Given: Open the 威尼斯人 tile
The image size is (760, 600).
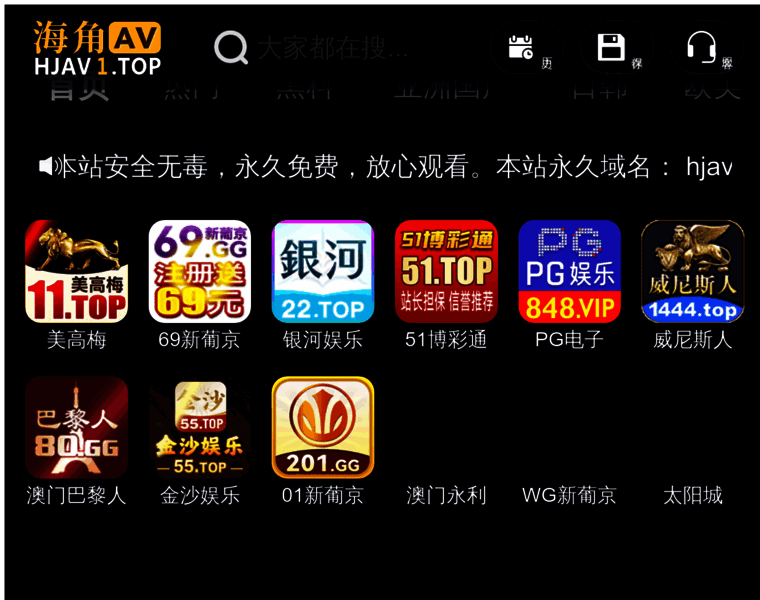Looking at the screenshot, I should click(x=692, y=272).
